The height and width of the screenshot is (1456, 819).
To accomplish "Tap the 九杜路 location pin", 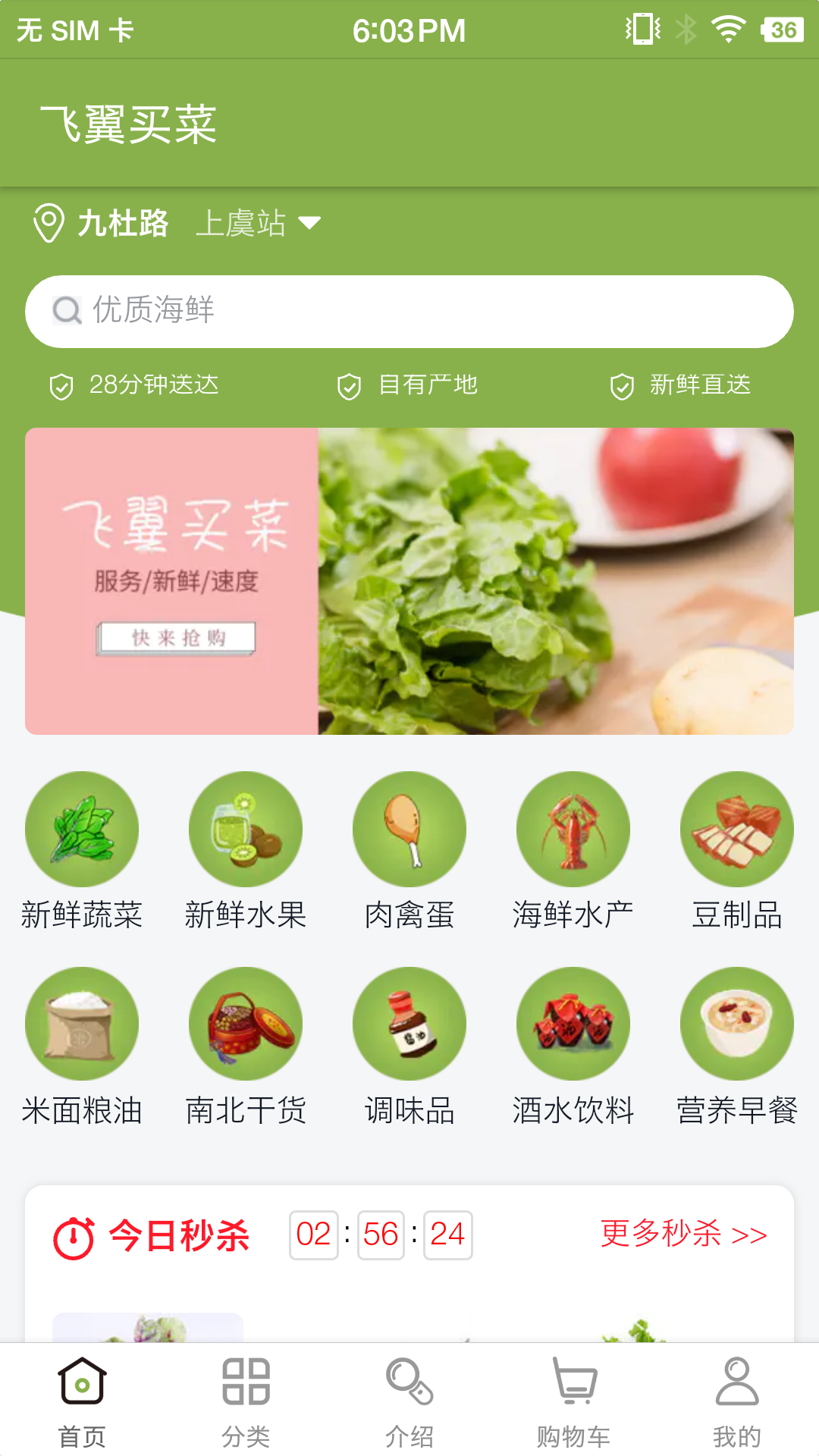I will (x=50, y=224).
